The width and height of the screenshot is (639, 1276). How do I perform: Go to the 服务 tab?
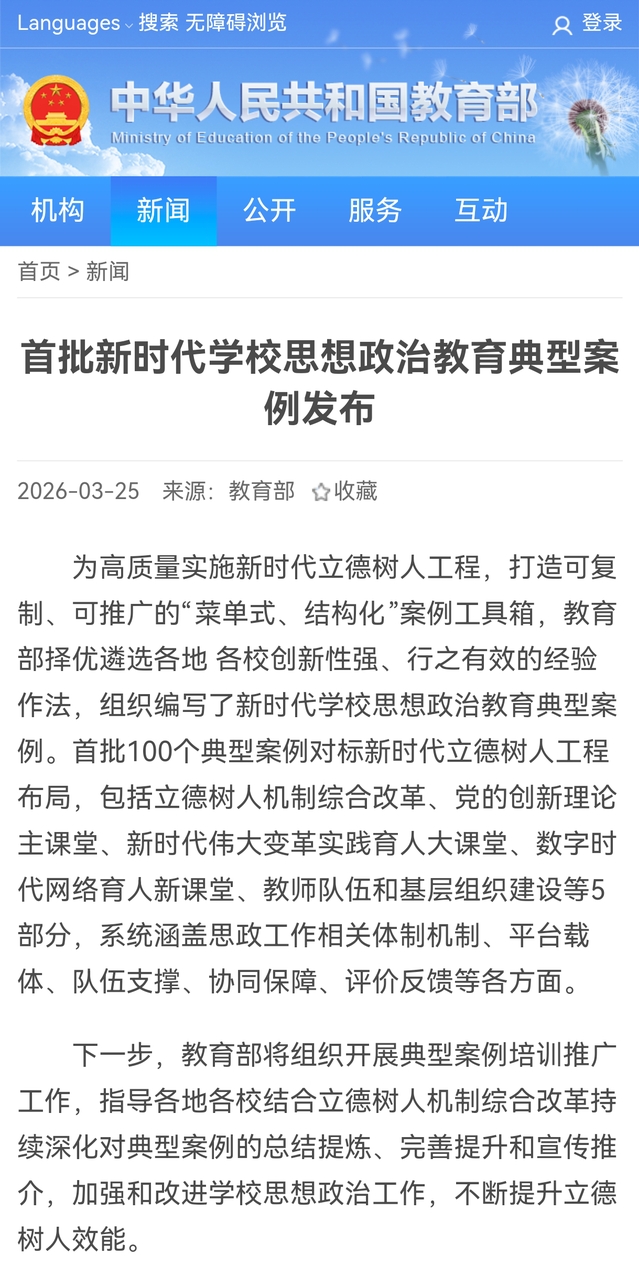coord(375,210)
